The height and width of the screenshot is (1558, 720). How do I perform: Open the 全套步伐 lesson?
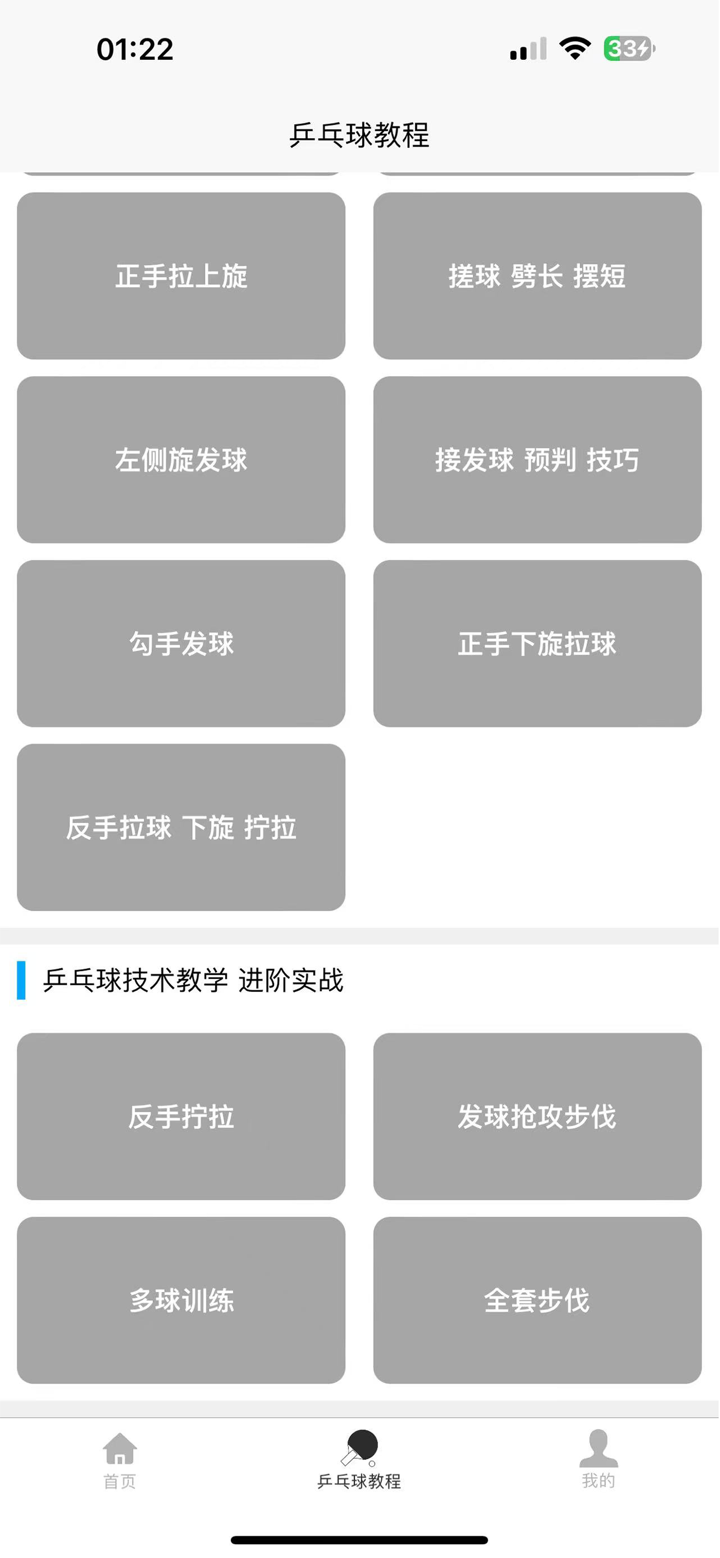coord(537,1301)
